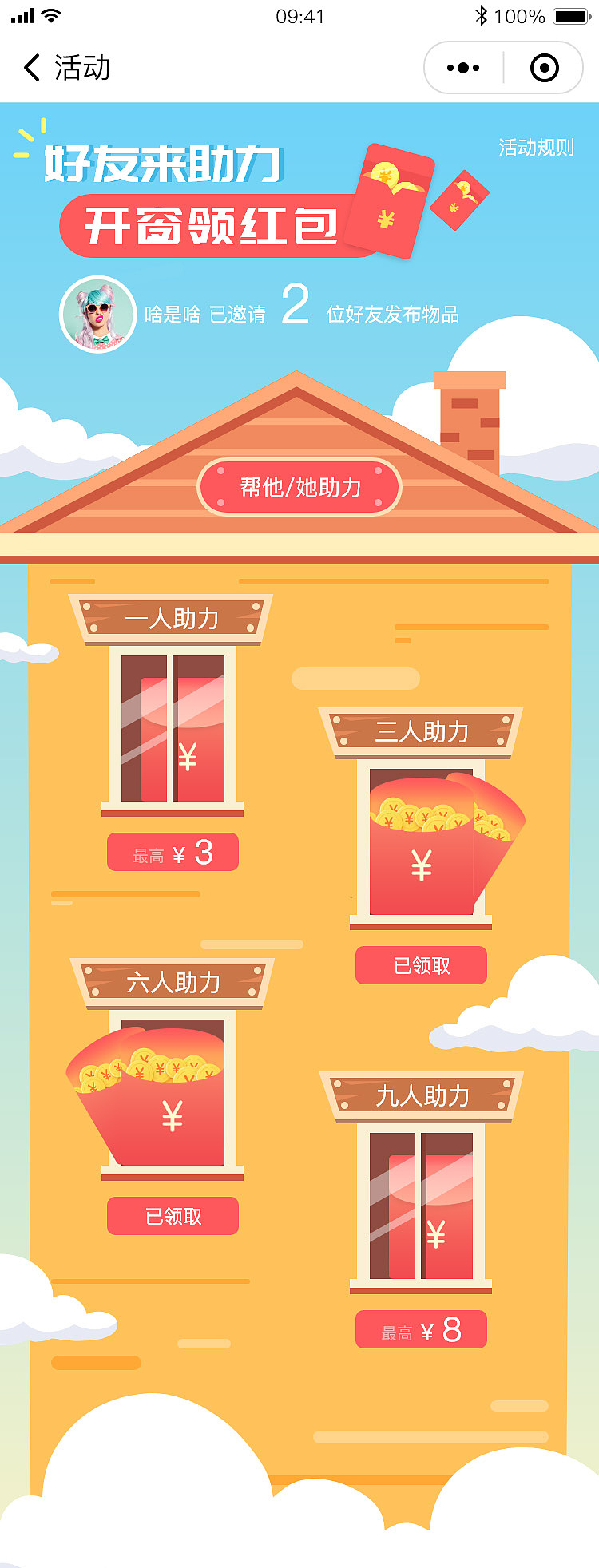The width and height of the screenshot is (599, 1568).
Task: Tap the yen symbol on the 一人助力 window
Action: pyautogui.click(x=188, y=757)
